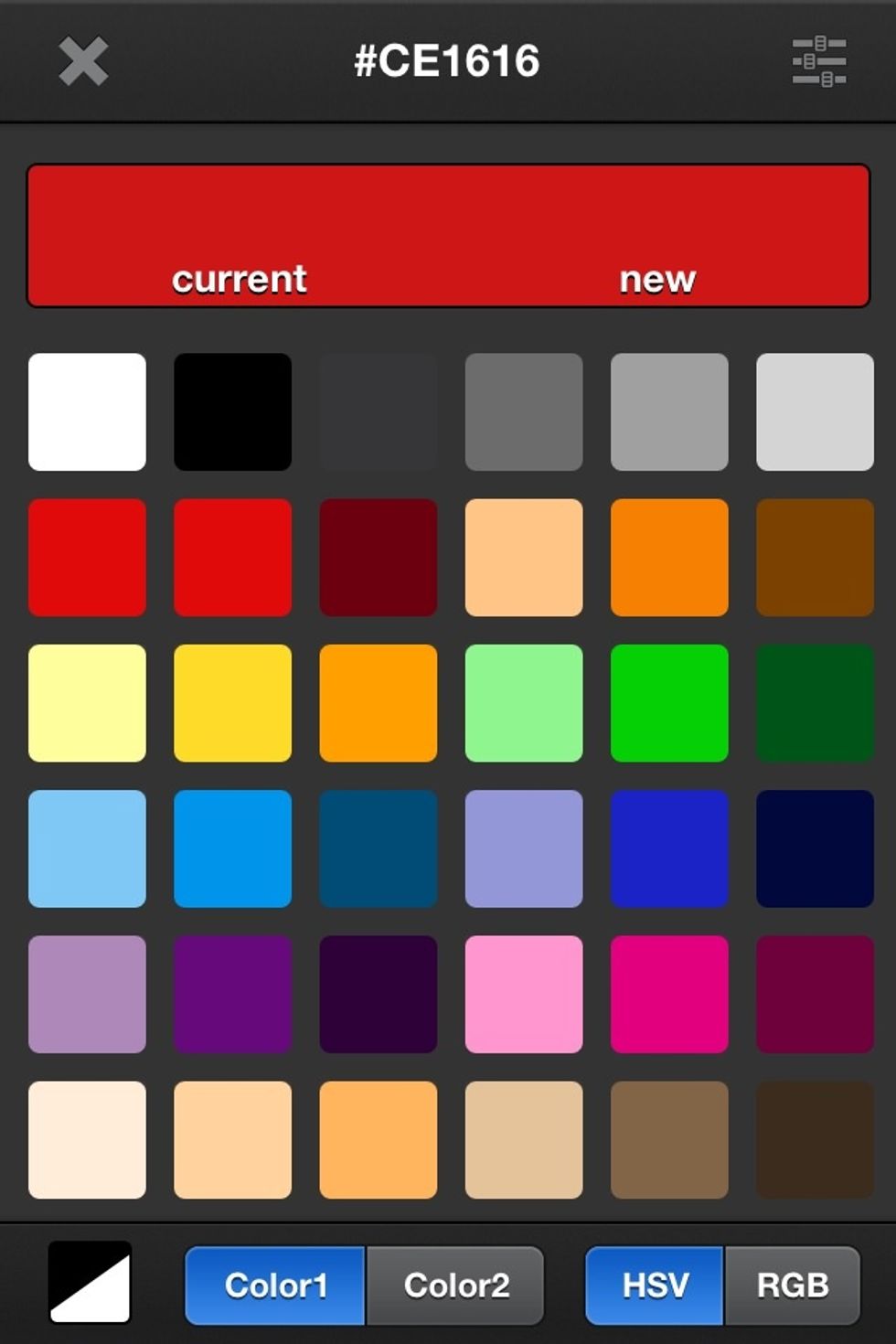896x1344 pixels.
Task: Choose the light sky blue swatch
Action: point(87,848)
